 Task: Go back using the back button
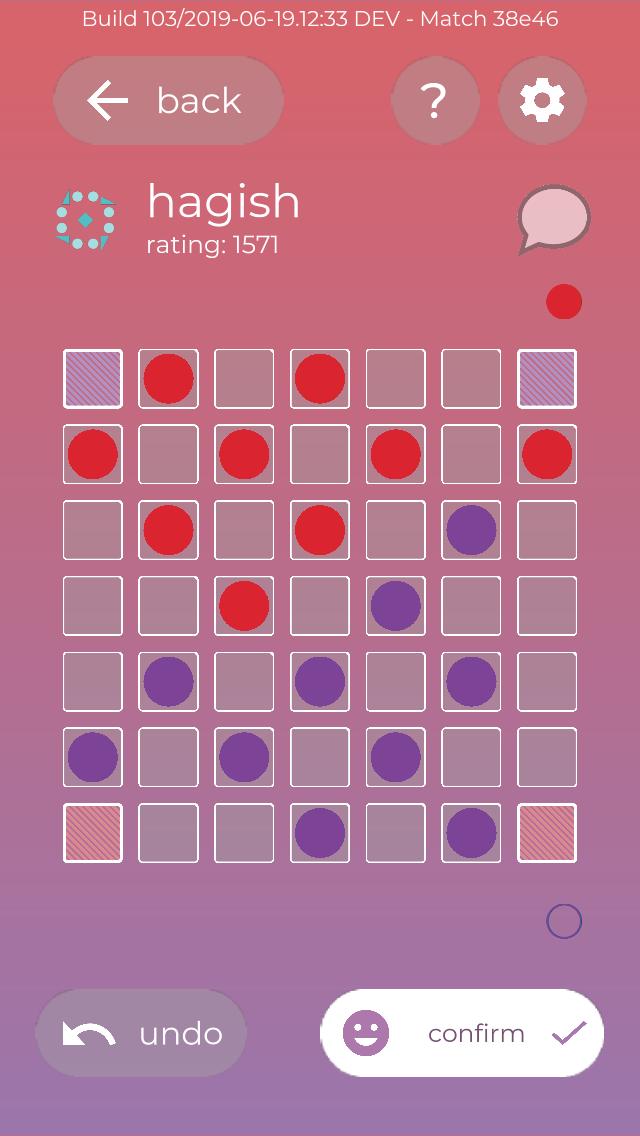[168, 101]
